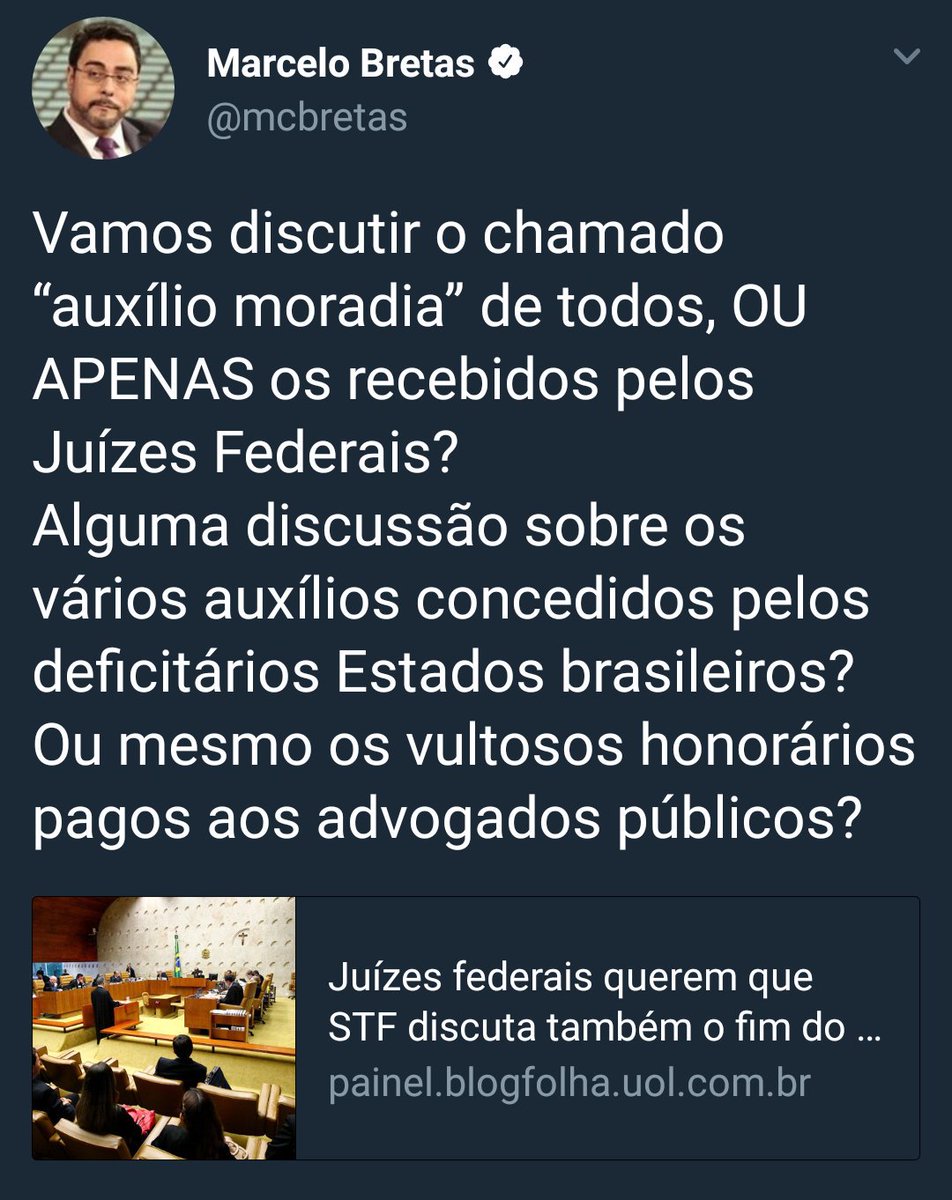
Task: Open the @mcbretas profile name
Action: 338,64
